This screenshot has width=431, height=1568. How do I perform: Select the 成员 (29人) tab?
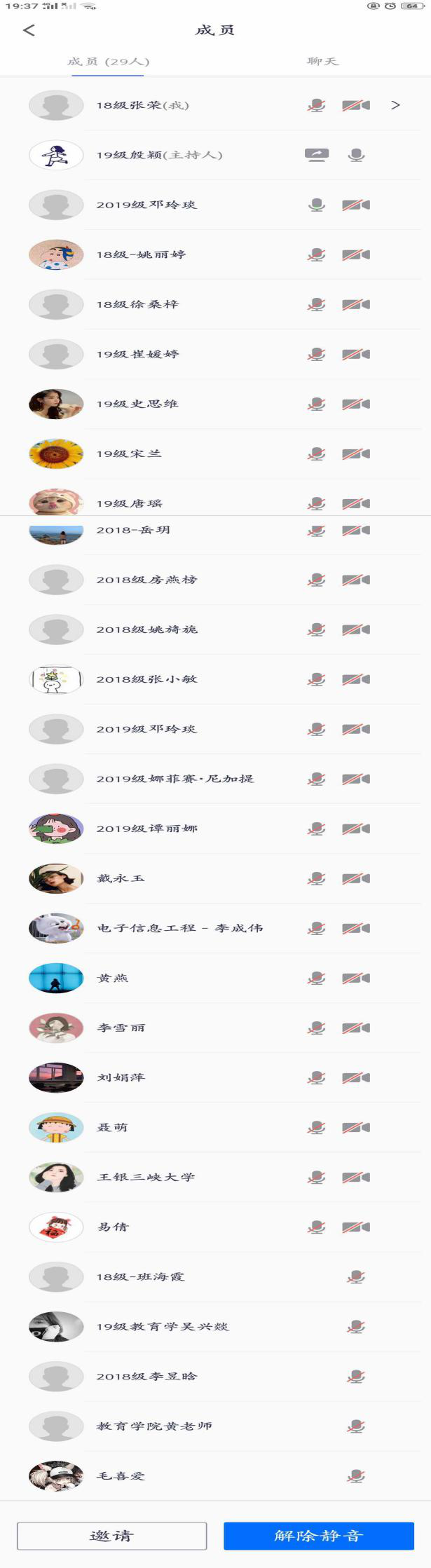pos(108,62)
